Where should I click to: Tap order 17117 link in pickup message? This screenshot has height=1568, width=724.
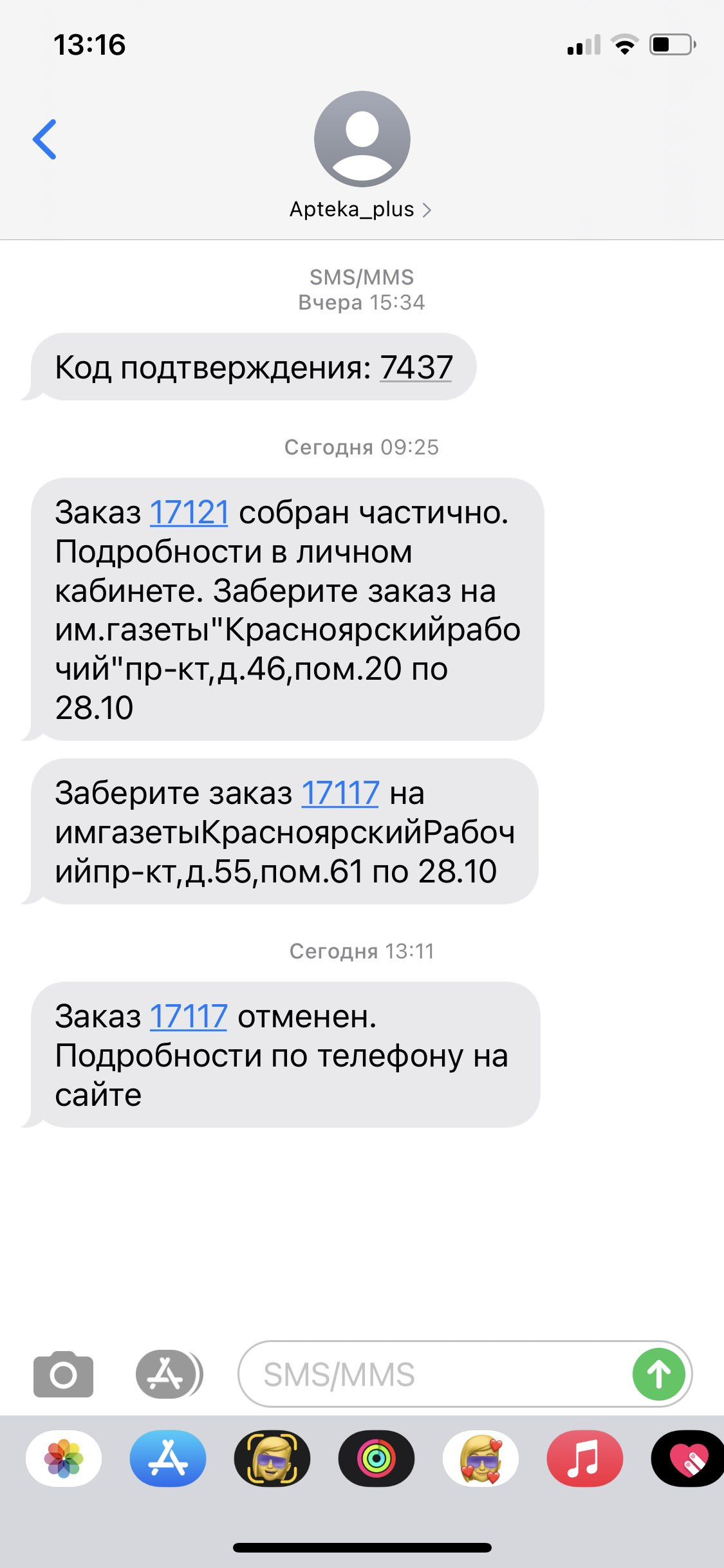[x=340, y=793]
